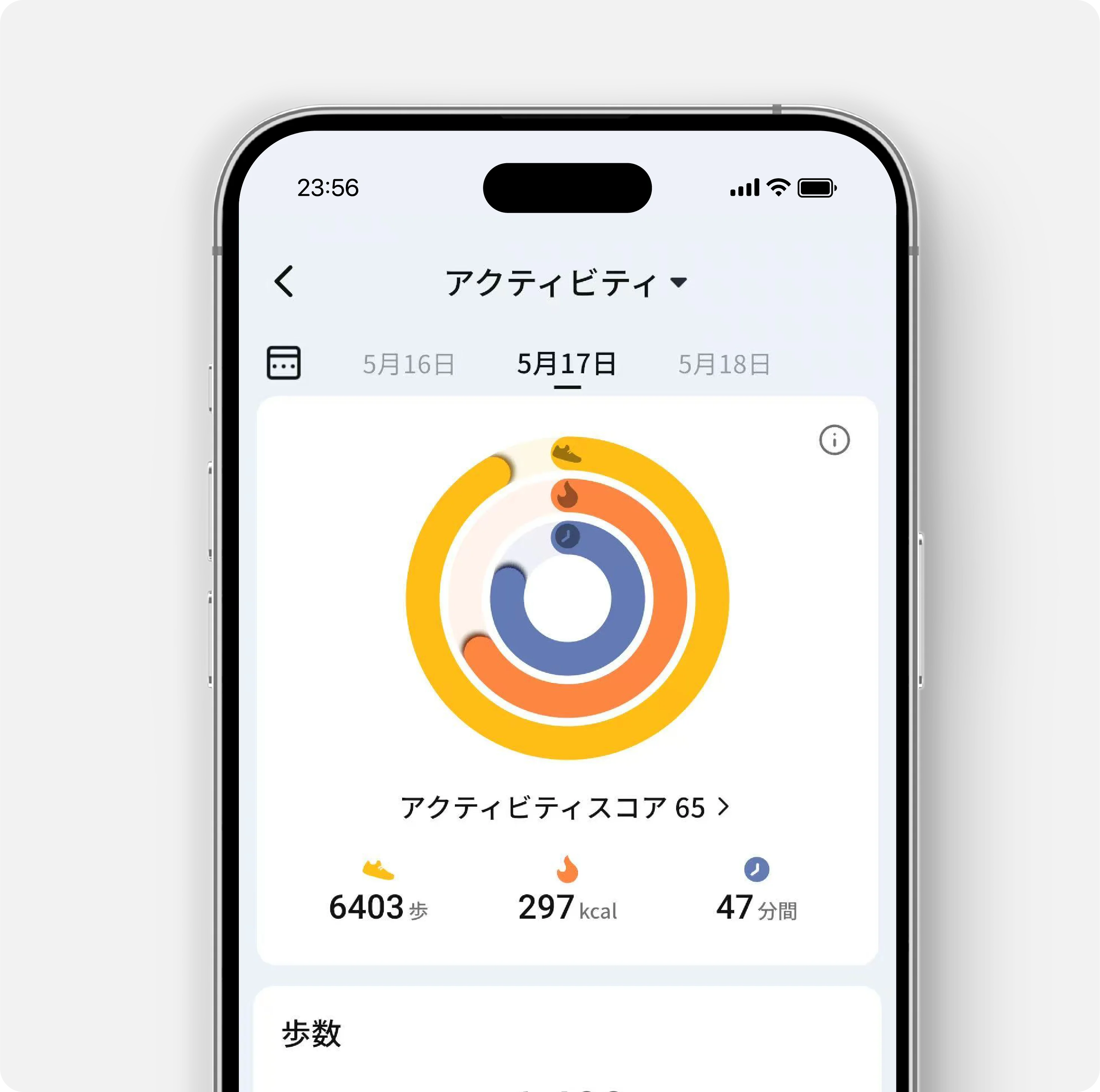
Task: Open アクティビティスコア 65 details
Action: (565, 807)
